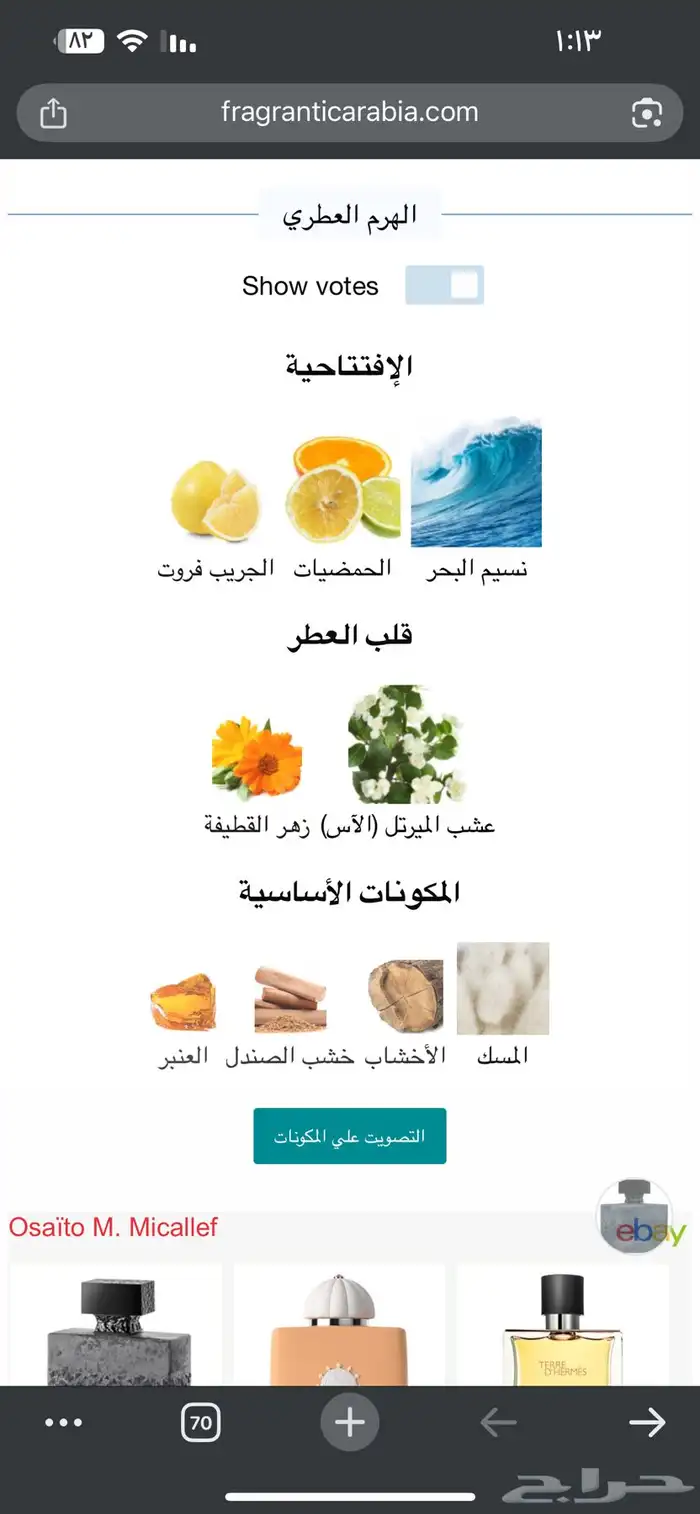Share this page from the address bar

53,113
